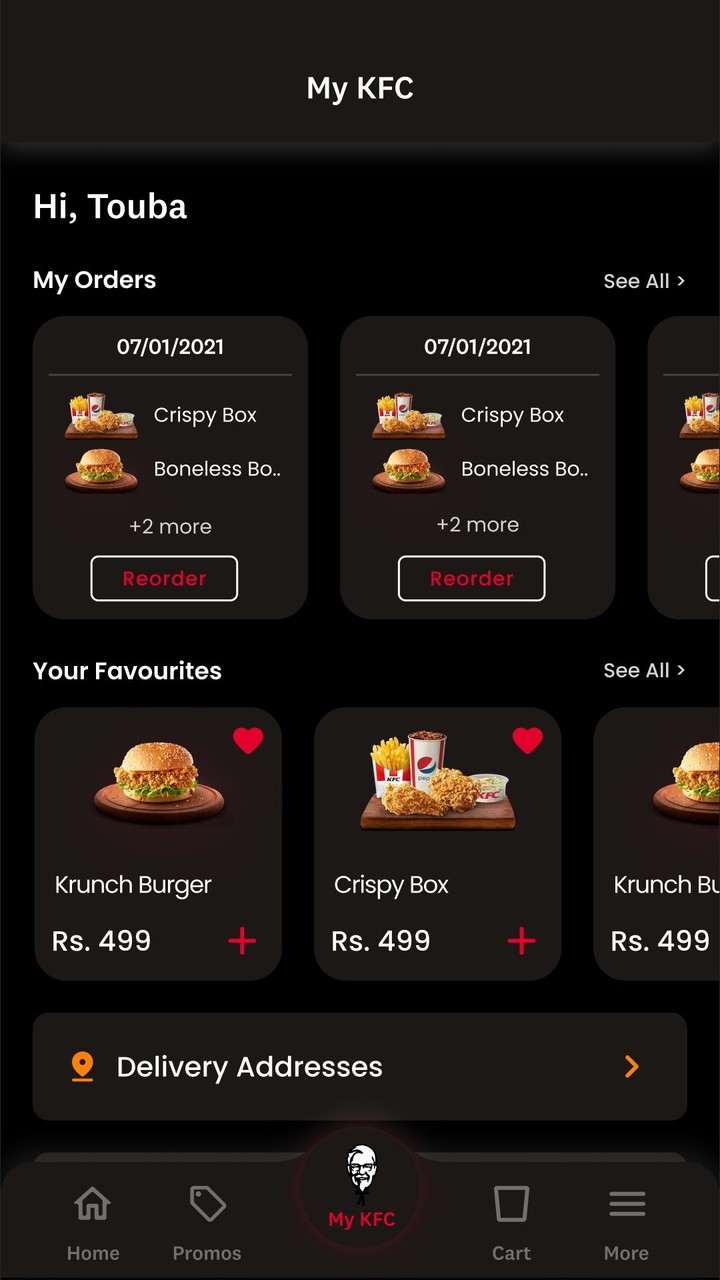Open See All for Your Favourites

pyautogui.click(x=644, y=671)
